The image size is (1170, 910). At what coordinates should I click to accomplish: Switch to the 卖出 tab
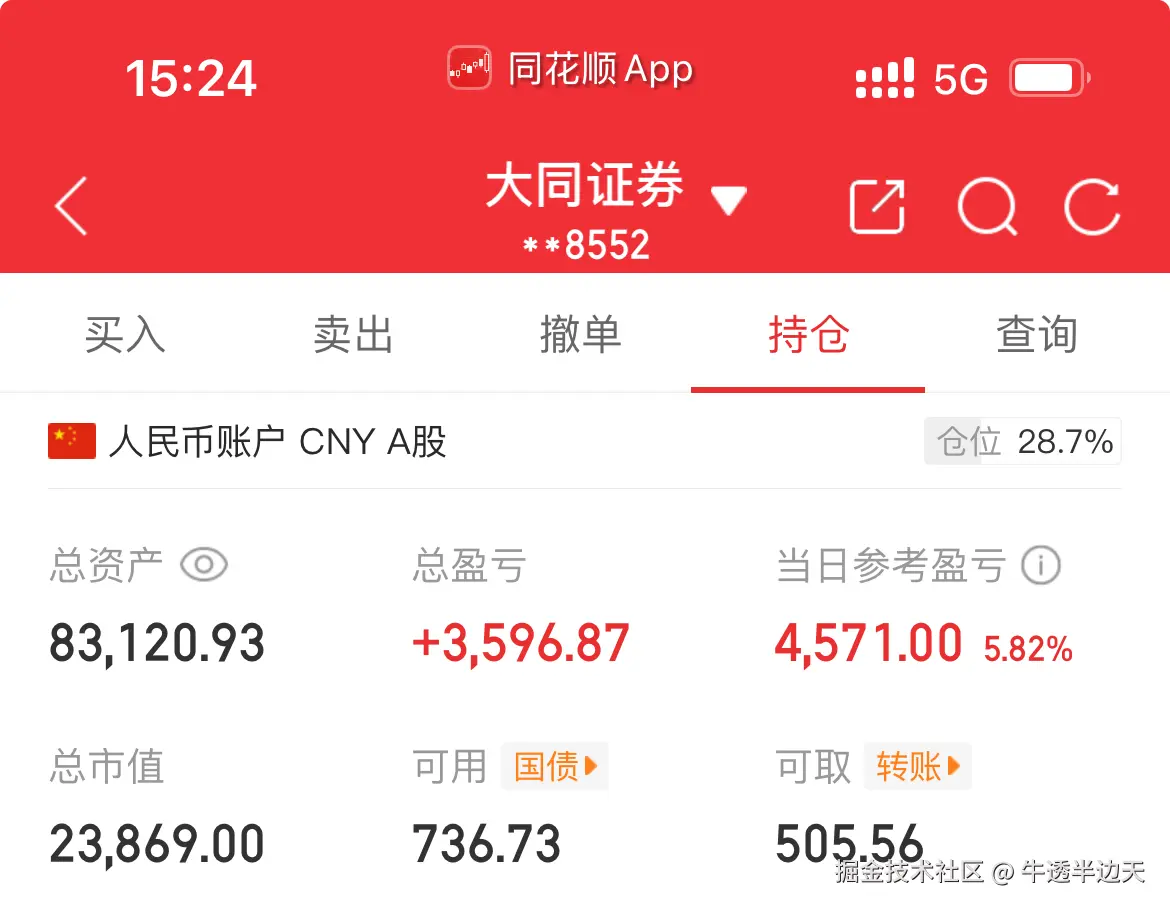pyautogui.click(x=353, y=335)
